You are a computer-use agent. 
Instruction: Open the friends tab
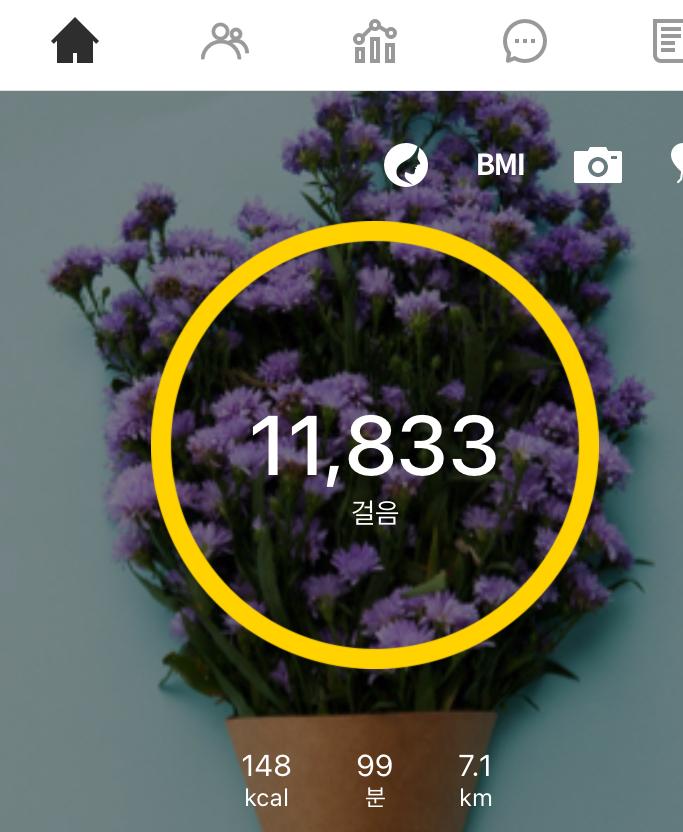pyautogui.click(x=225, y=43)
